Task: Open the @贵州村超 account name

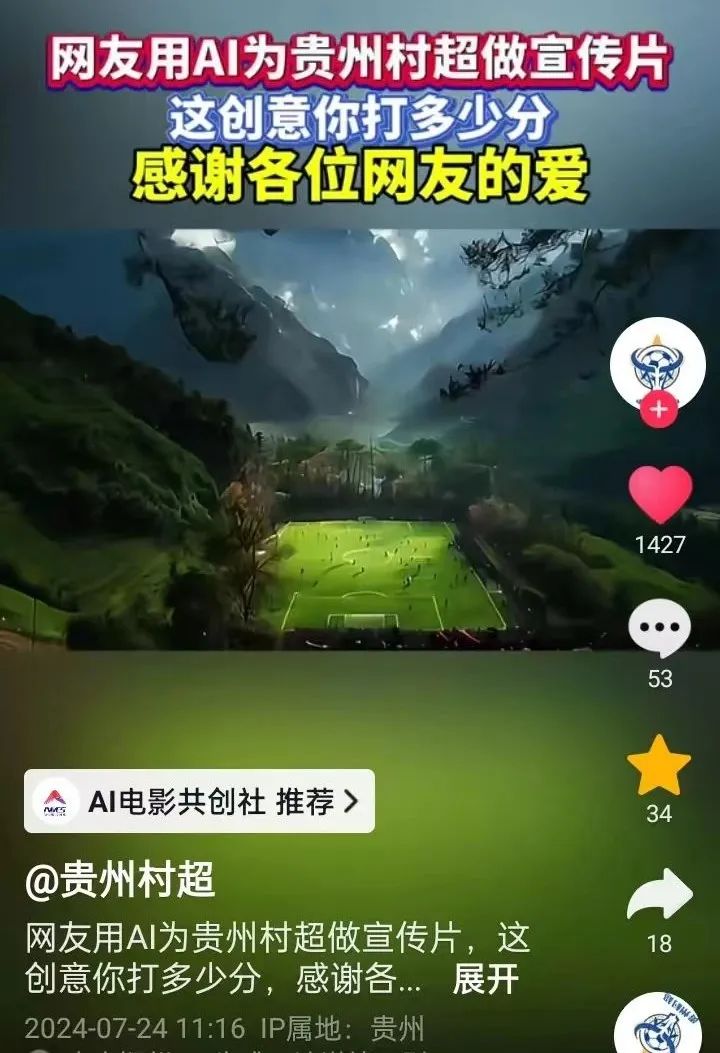Action: [x=120, y=881]
